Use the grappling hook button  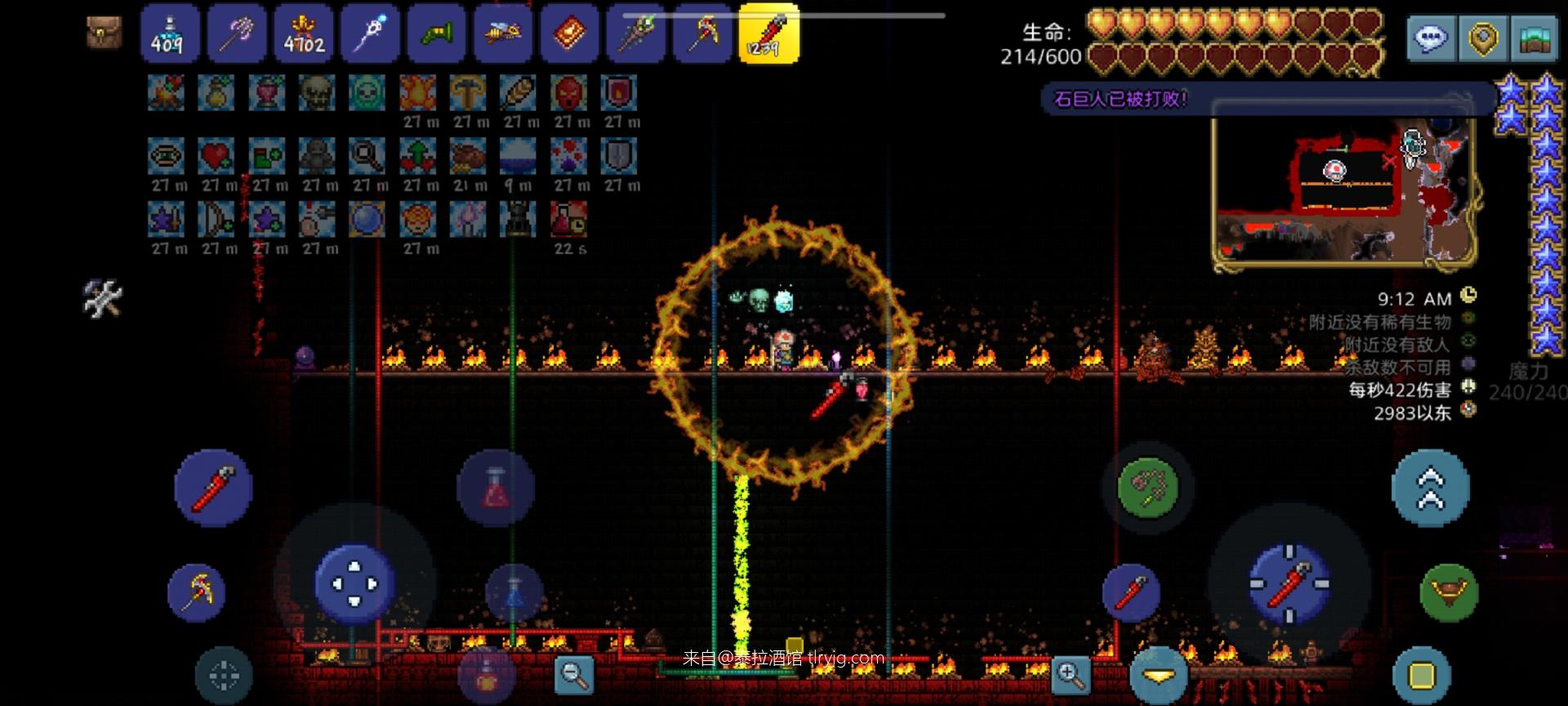[1147, 488]
